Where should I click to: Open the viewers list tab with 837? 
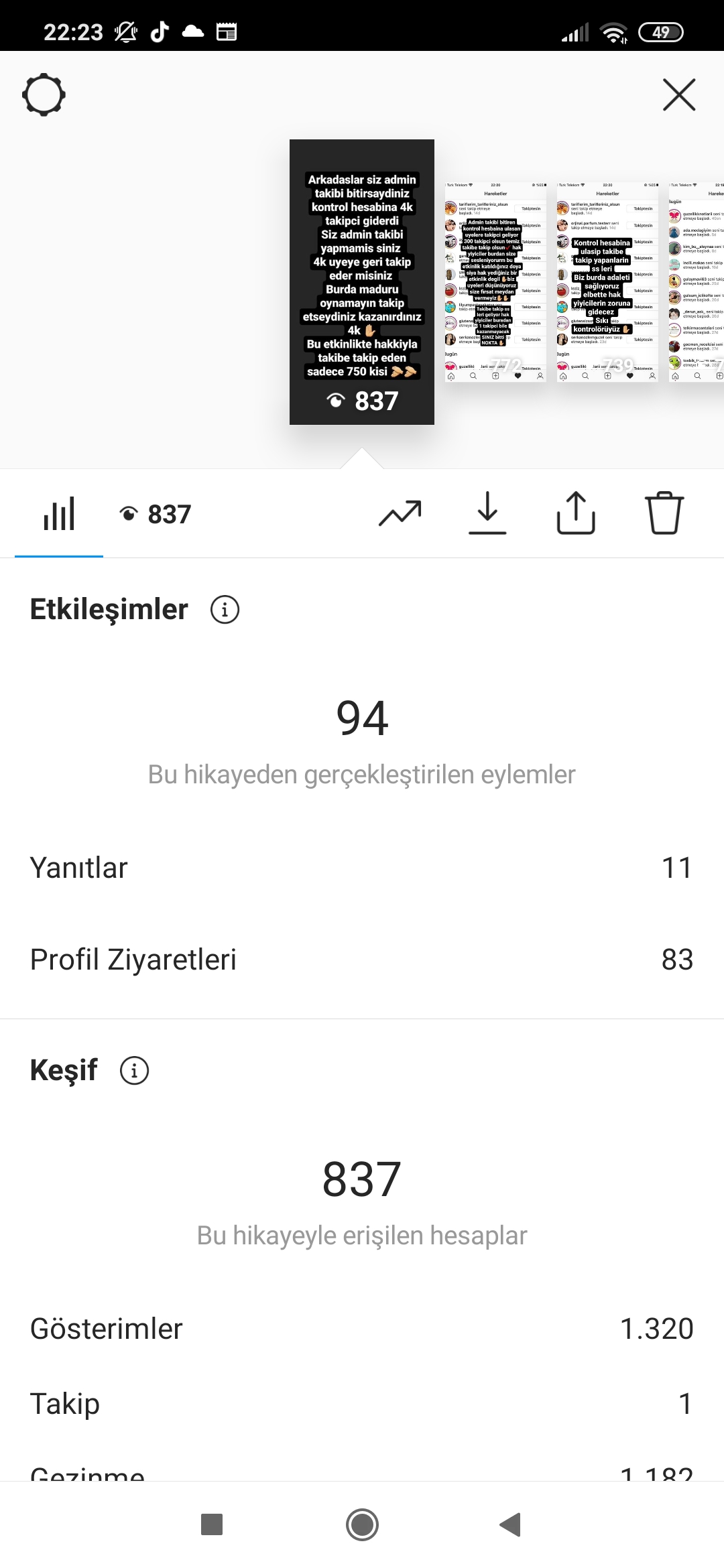tap(156, 514)
